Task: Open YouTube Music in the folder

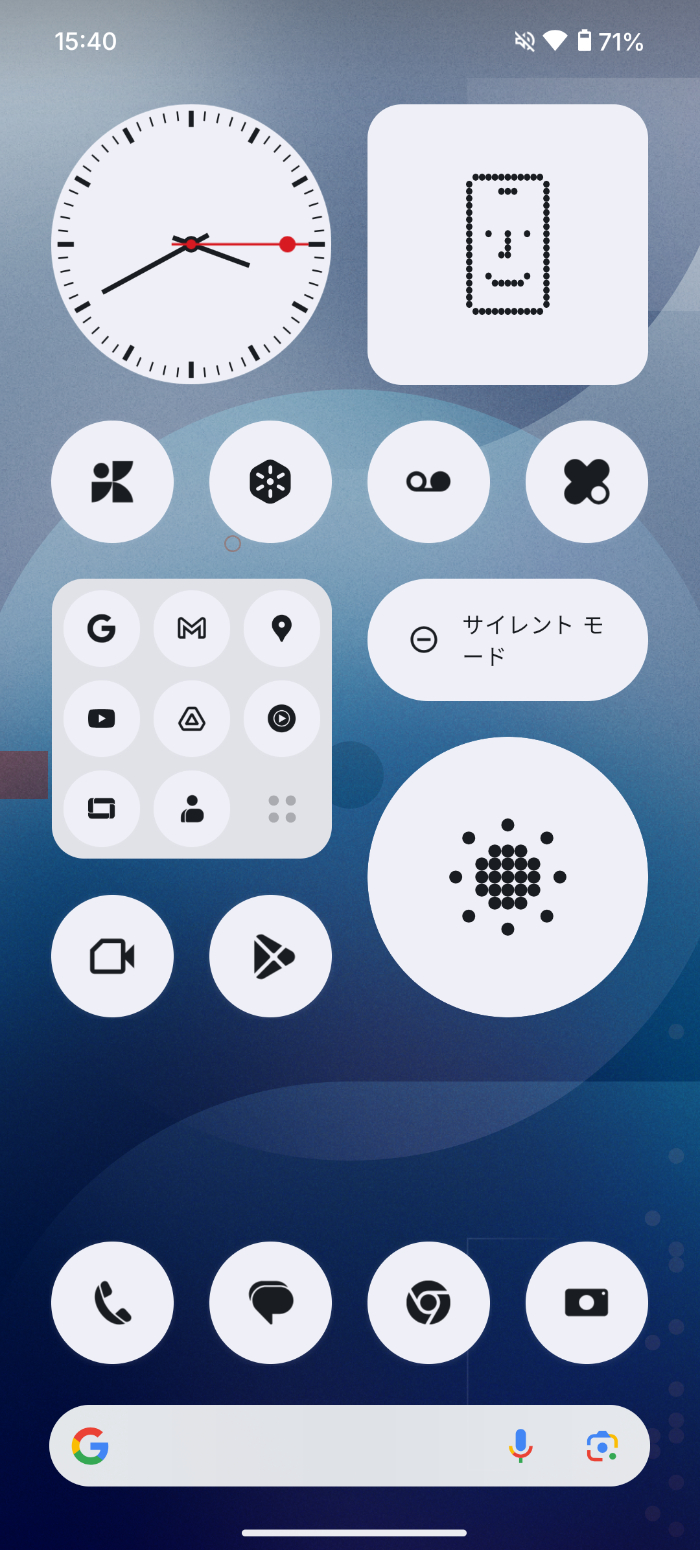Action: (x=282, y=718)
